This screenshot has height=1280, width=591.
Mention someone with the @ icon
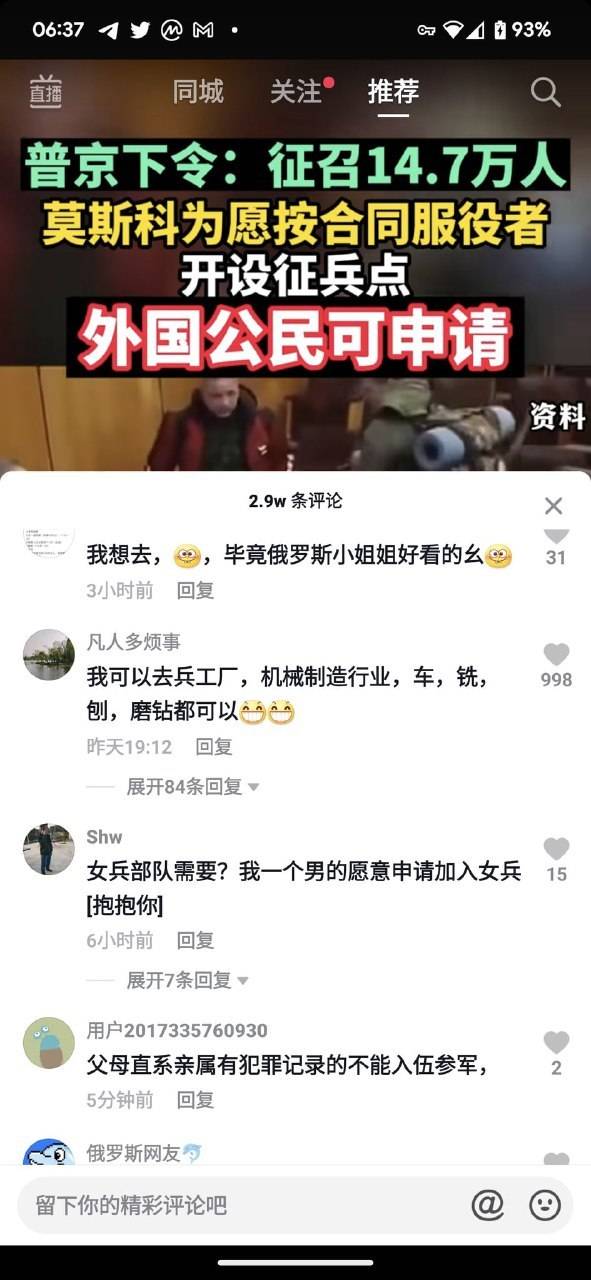click(487, 1205)
